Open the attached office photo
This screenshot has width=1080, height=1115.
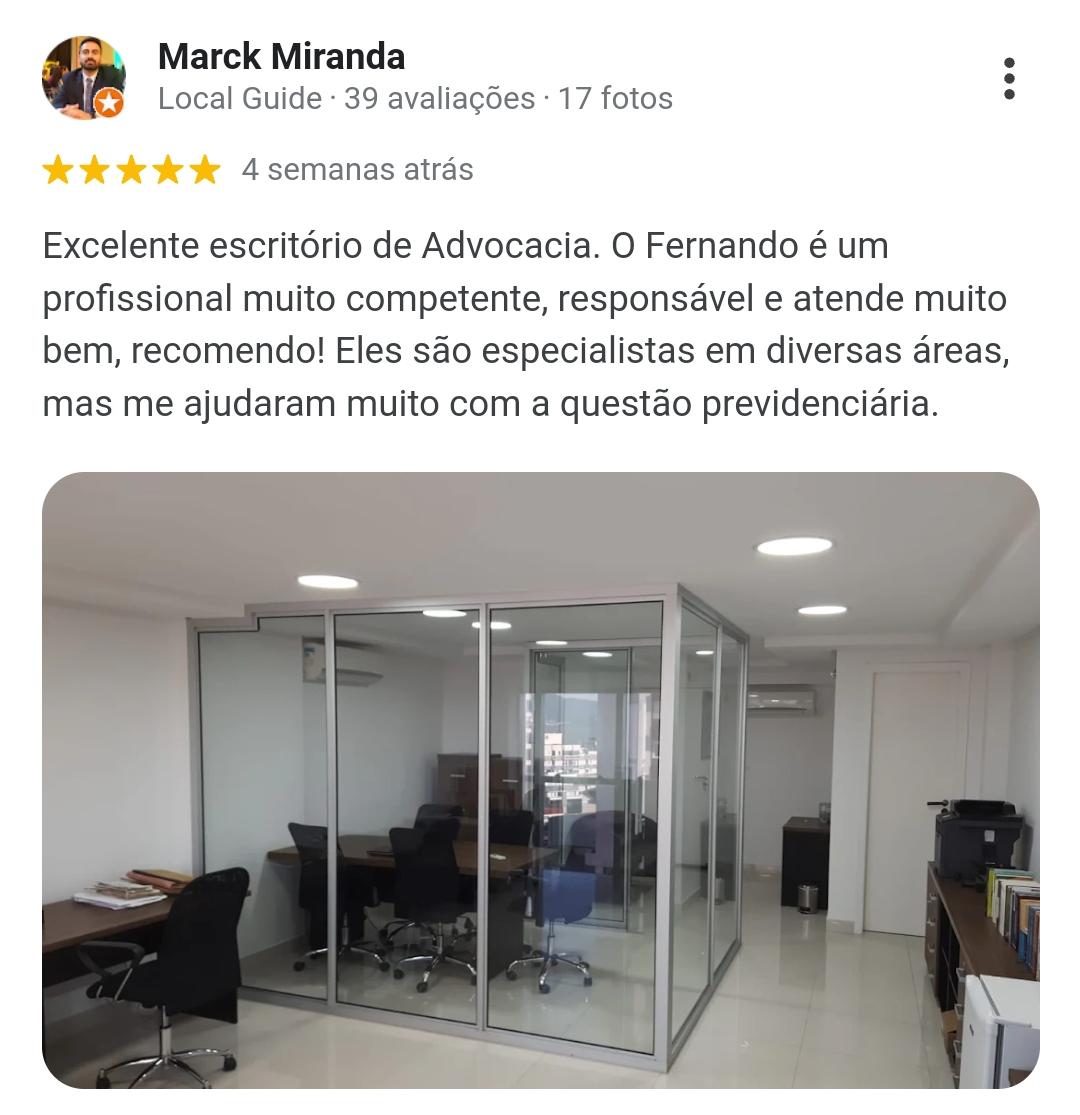coord(540,780)
